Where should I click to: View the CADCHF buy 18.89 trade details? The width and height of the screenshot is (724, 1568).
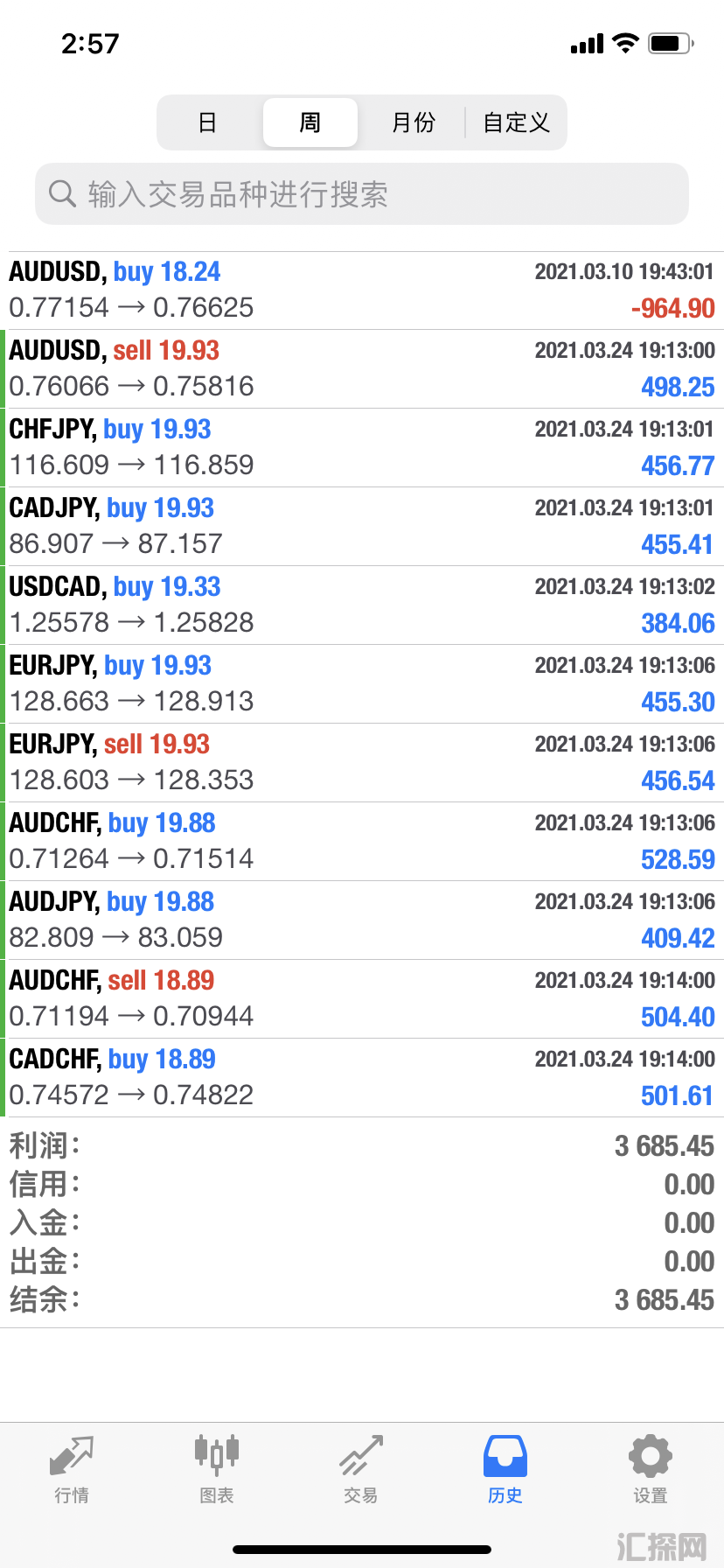[x=362, y=1078]
